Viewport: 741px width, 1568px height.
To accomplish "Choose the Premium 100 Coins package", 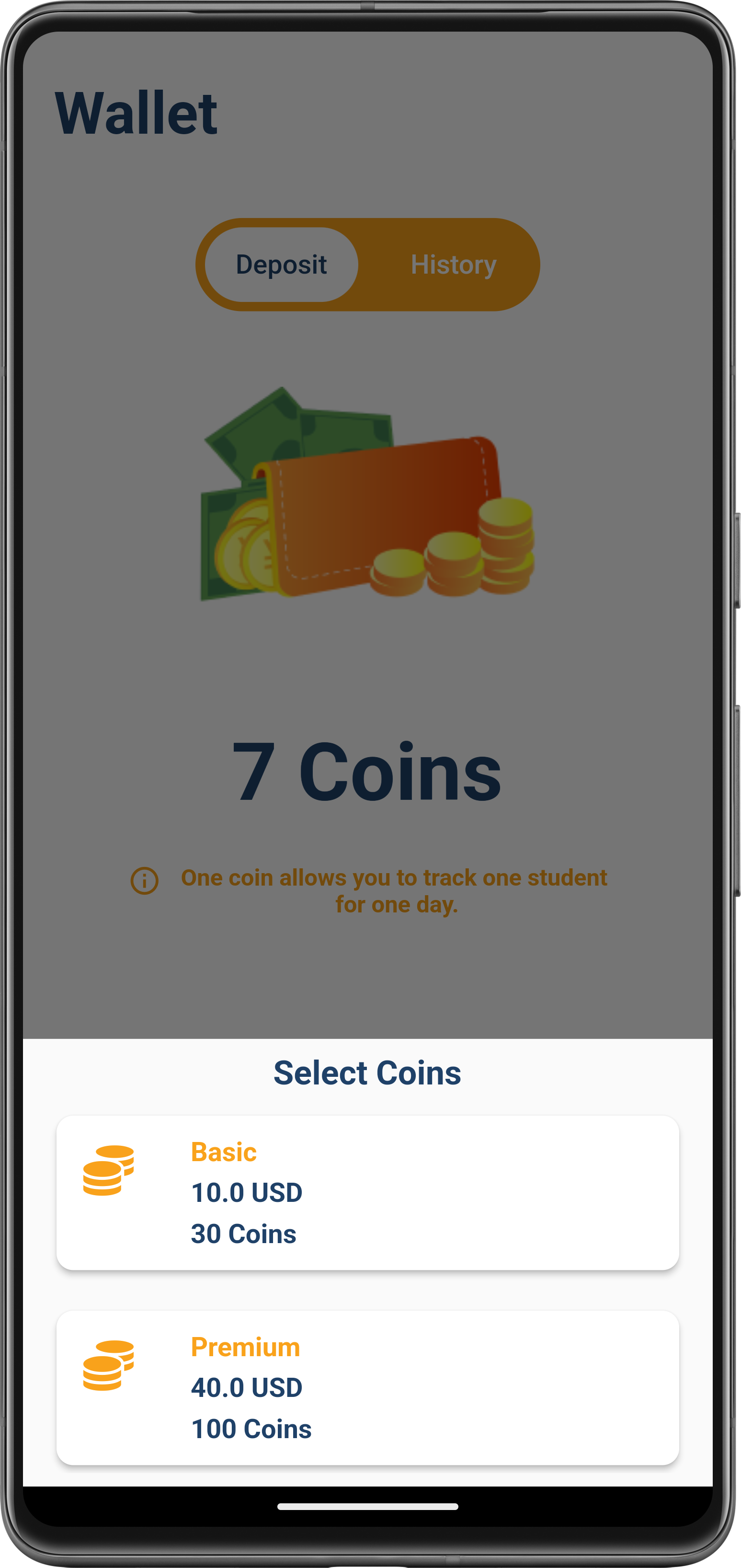I will point(367,1387).
